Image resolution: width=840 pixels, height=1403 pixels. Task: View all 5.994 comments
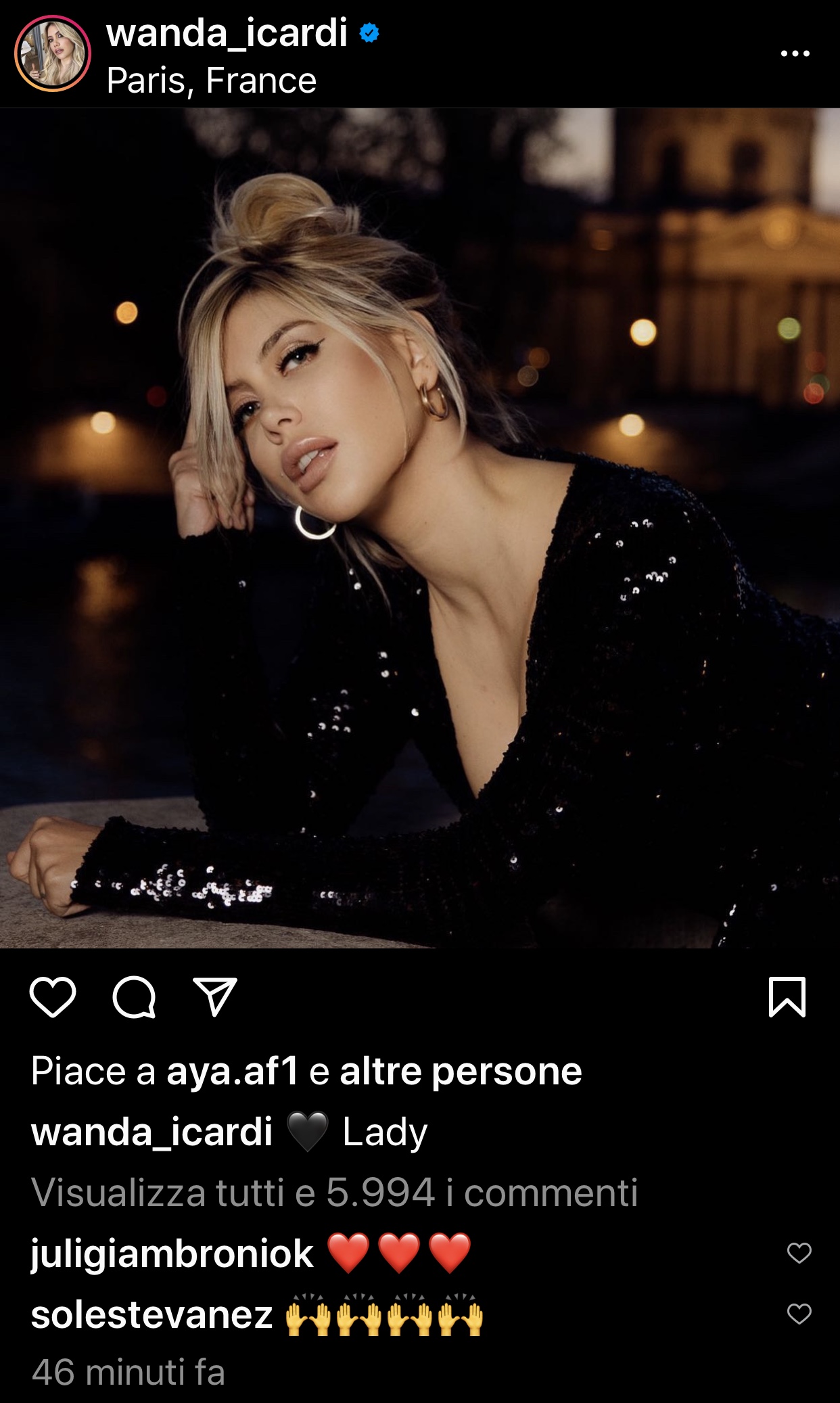(335, 1192)
